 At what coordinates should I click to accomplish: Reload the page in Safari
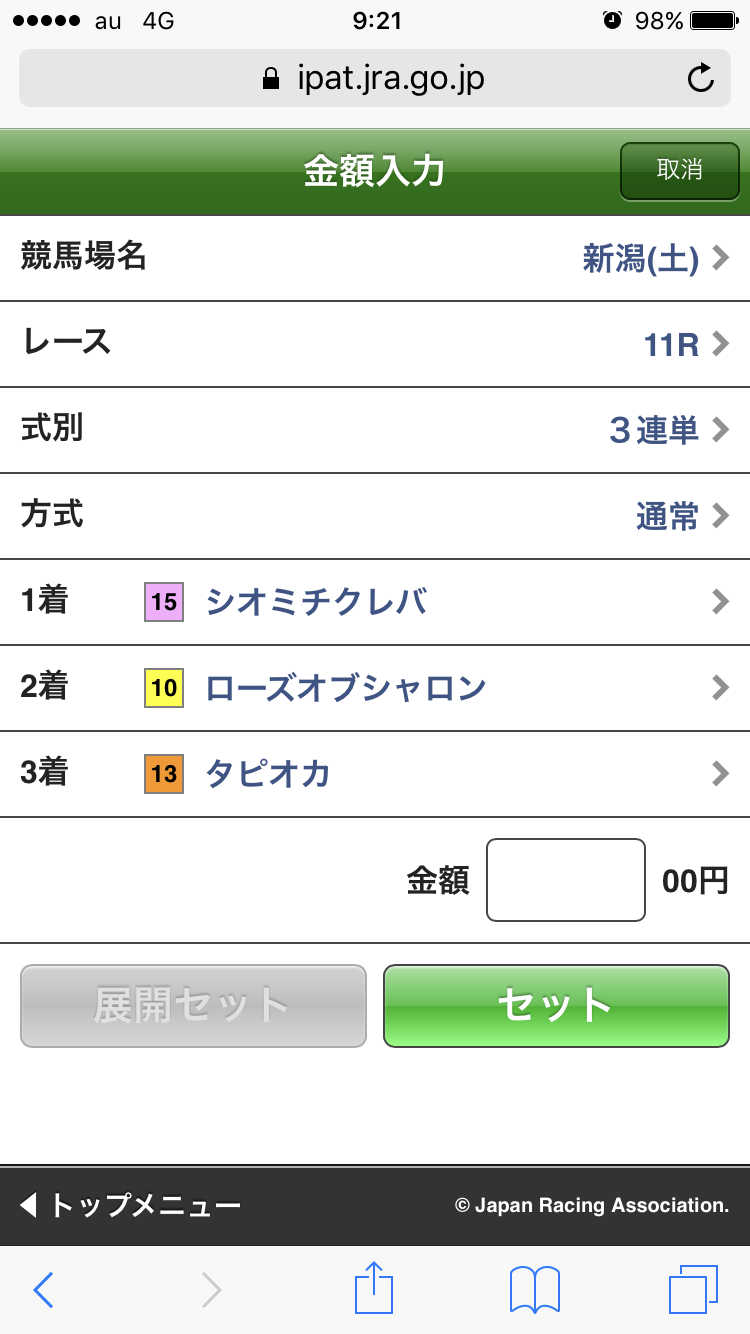[701, 78]
